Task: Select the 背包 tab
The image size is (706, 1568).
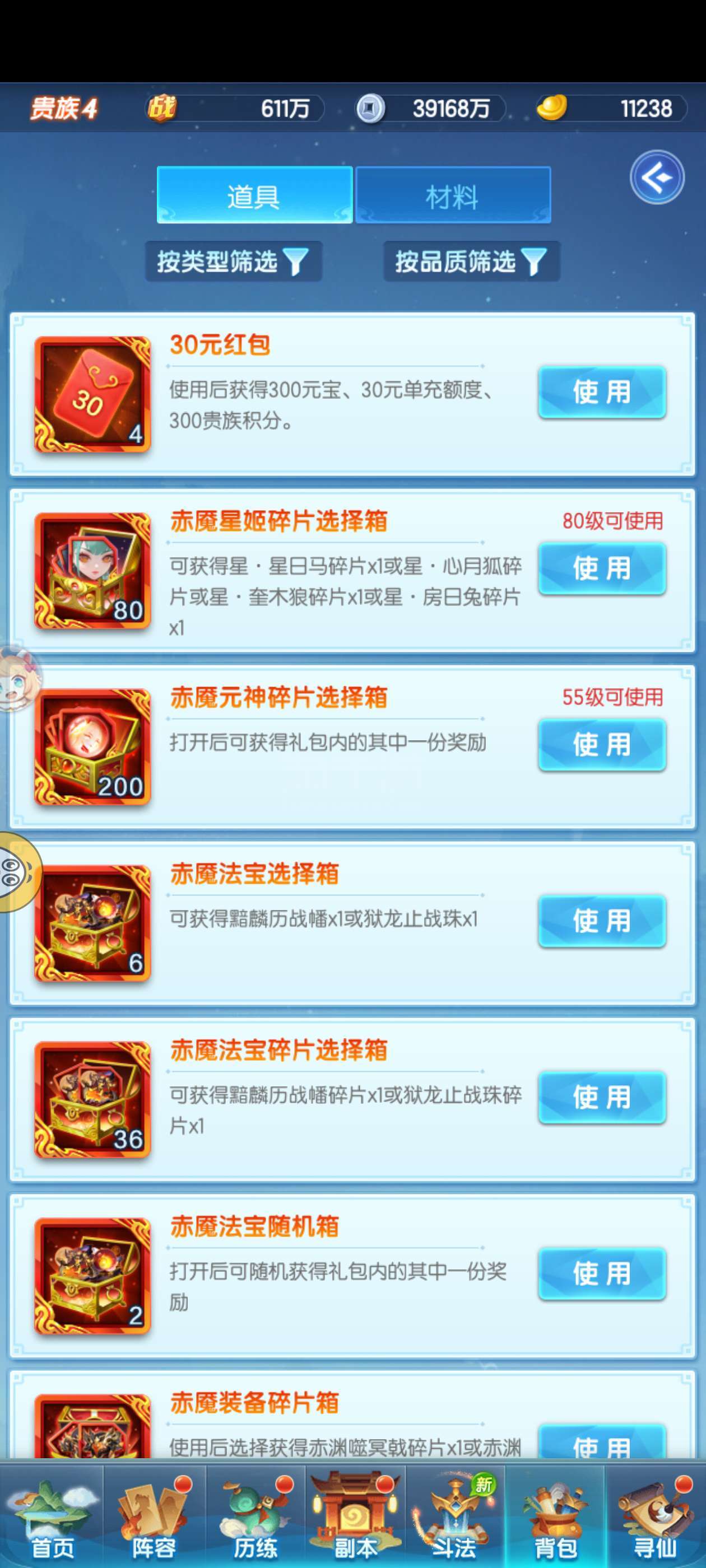Action: [x=555, y=1516]
